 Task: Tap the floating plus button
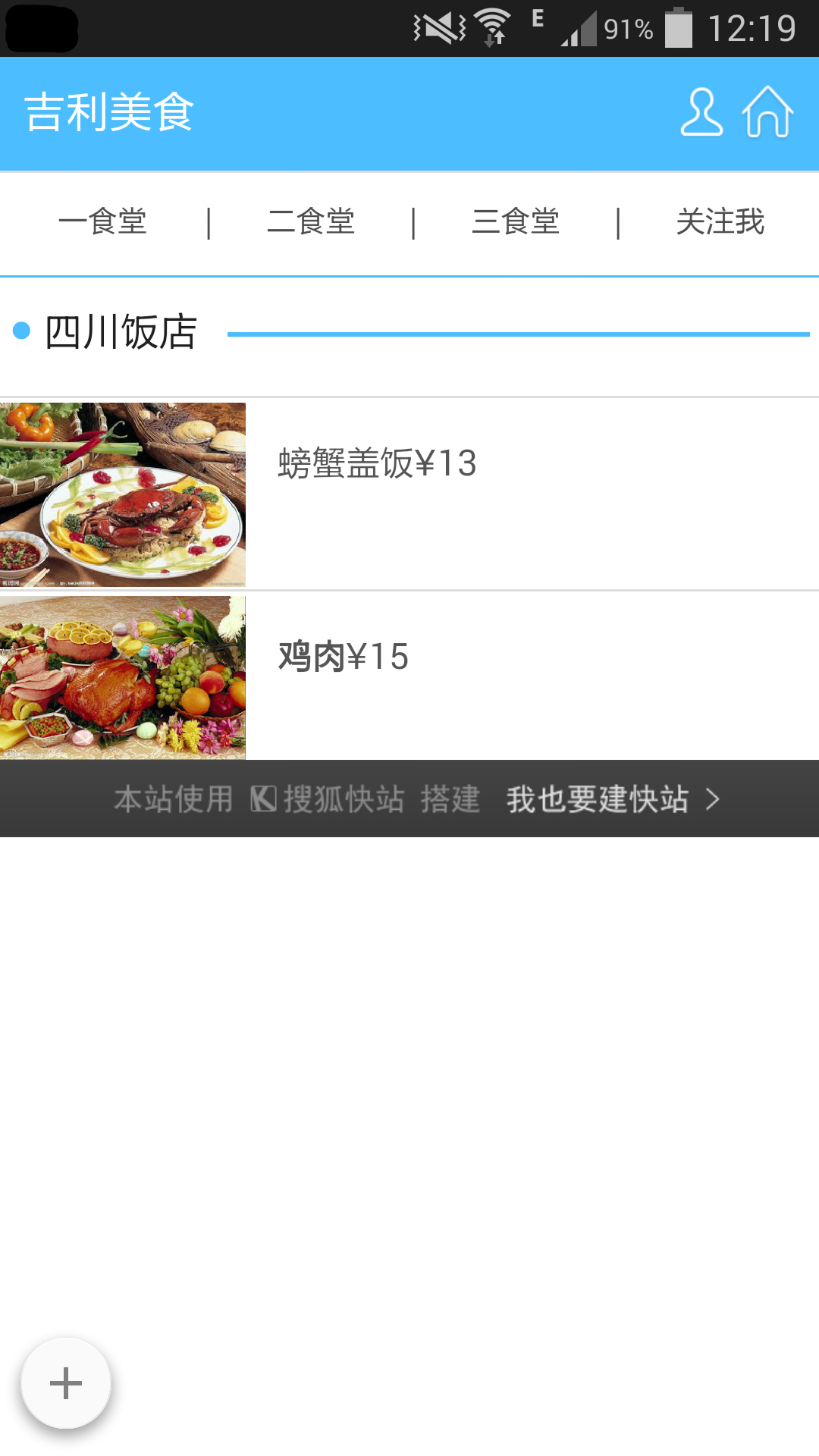click(x=66, y=1383)
